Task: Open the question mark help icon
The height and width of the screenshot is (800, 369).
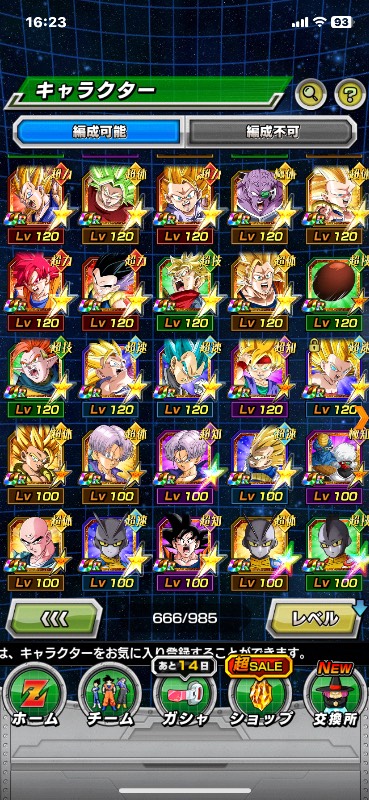Action: 351,94
